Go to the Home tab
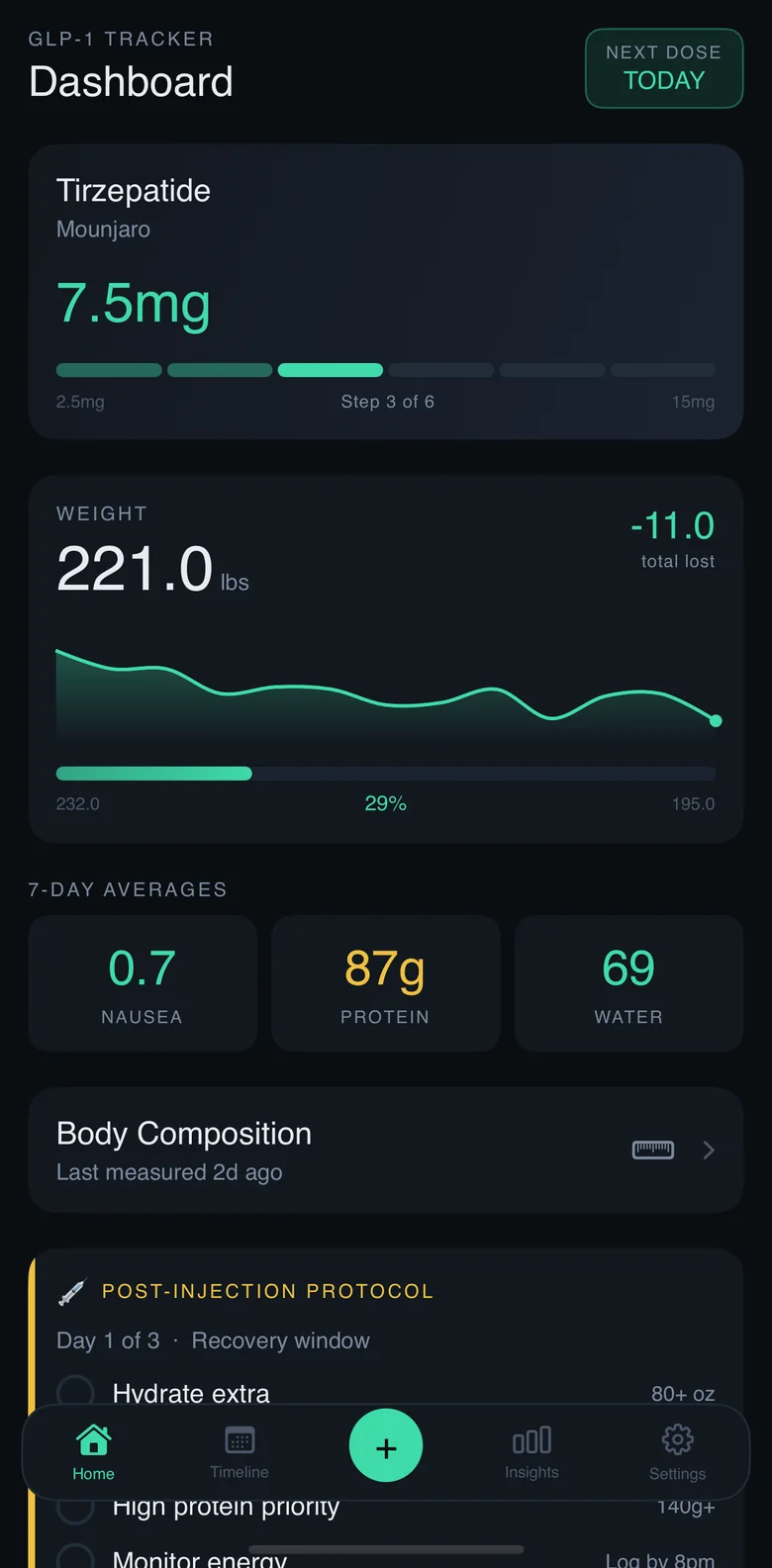Viewport: 772px width, 1568px height. 93,1451
